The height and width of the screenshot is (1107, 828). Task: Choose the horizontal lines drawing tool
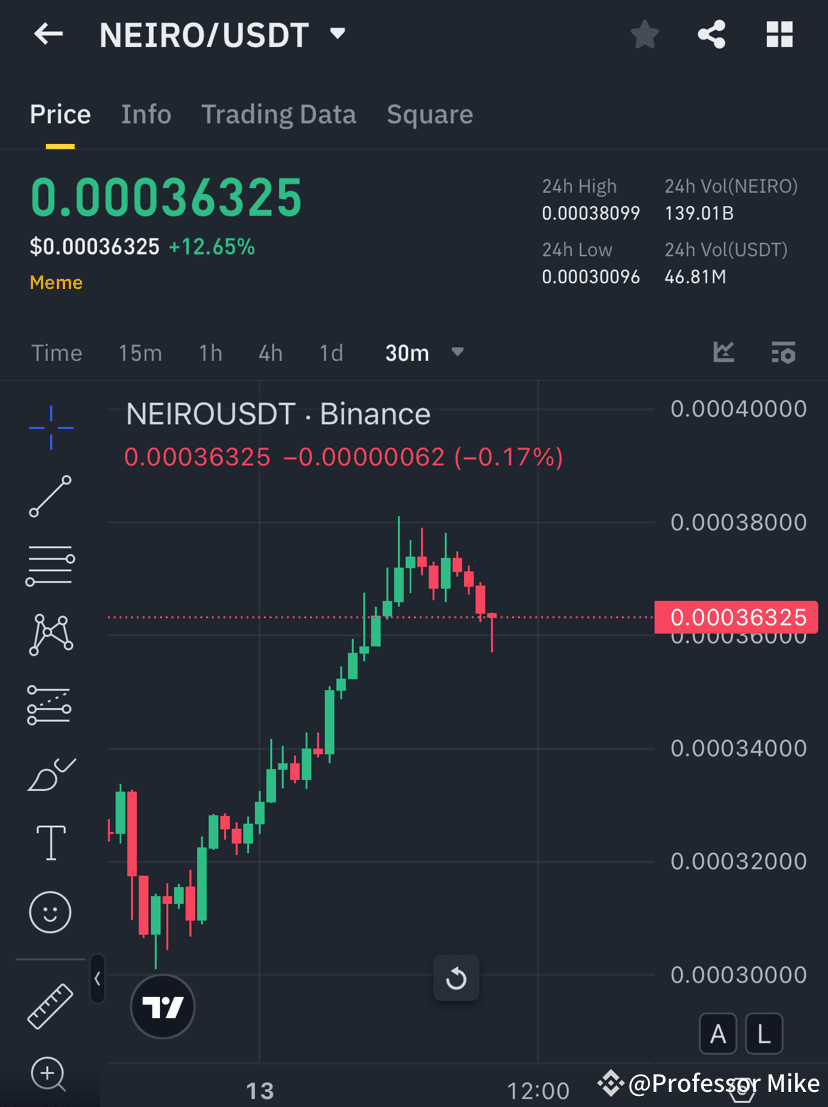point(50,566)
